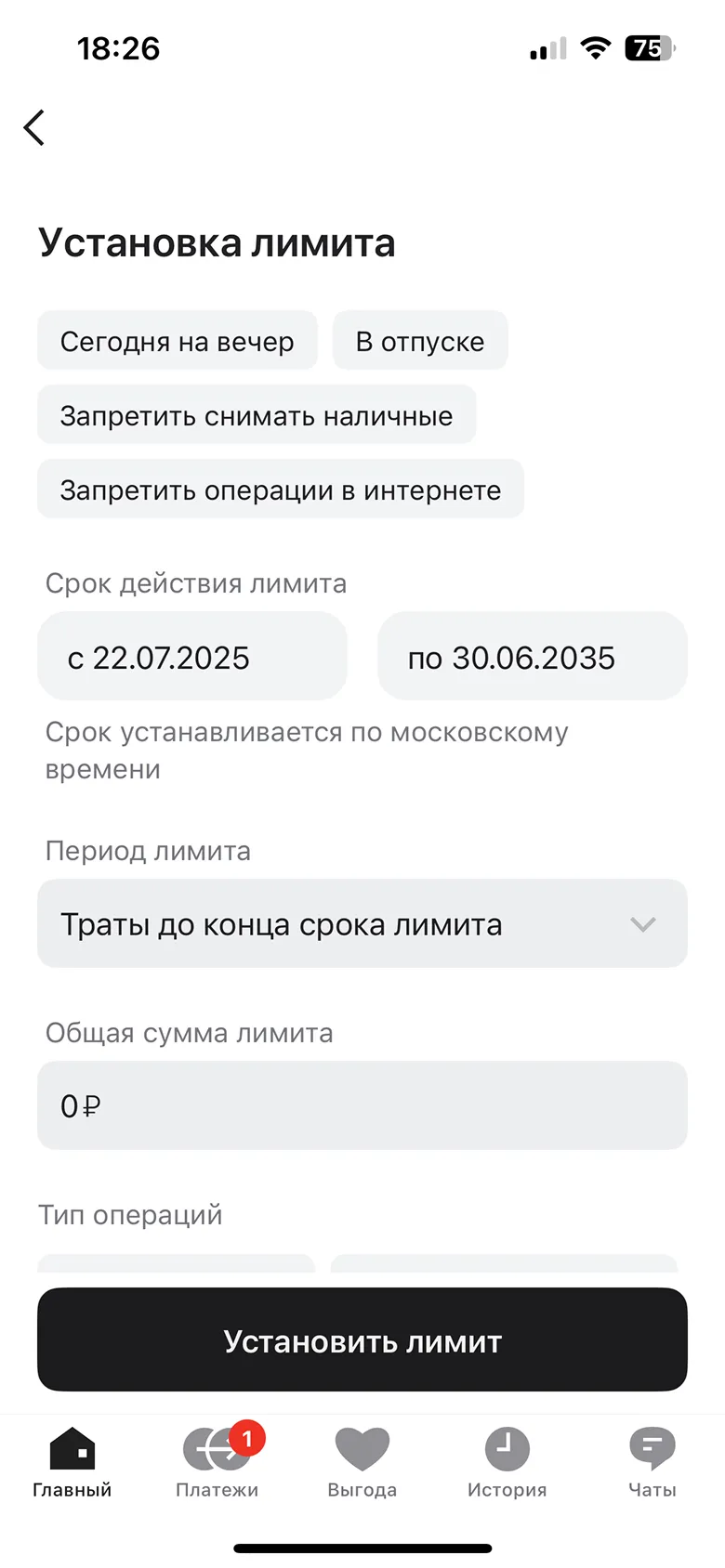Choose the "В отпуске" preset chip

[x=420, y=341]
